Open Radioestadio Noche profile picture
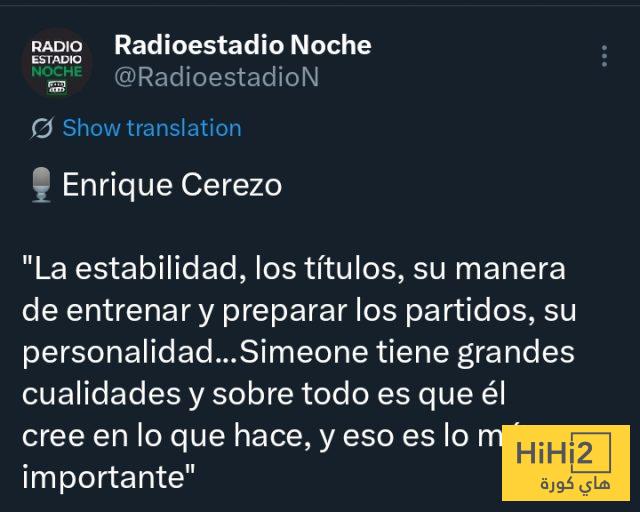640x512 pixels. click(57, 63)
